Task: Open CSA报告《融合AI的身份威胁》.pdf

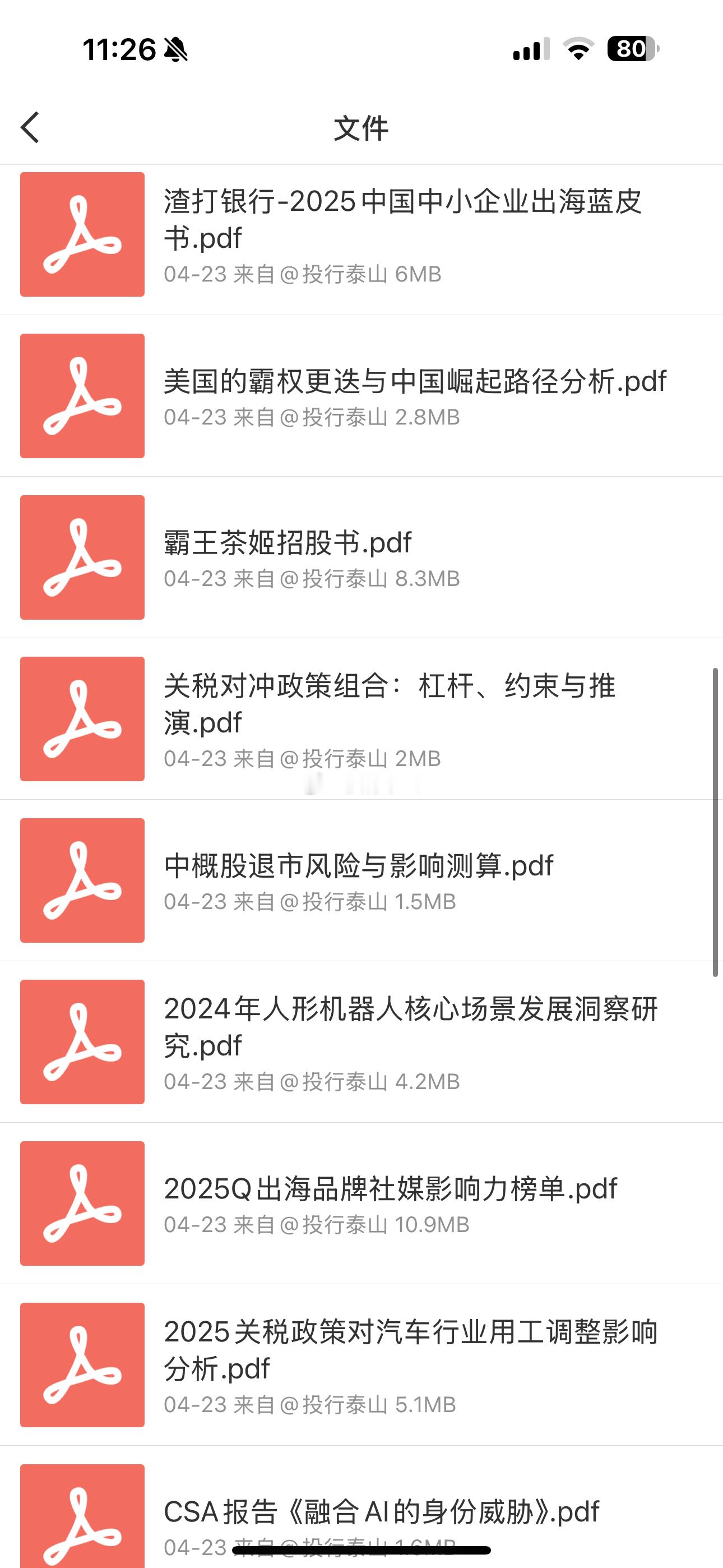Action: [x=382, y=1511]
